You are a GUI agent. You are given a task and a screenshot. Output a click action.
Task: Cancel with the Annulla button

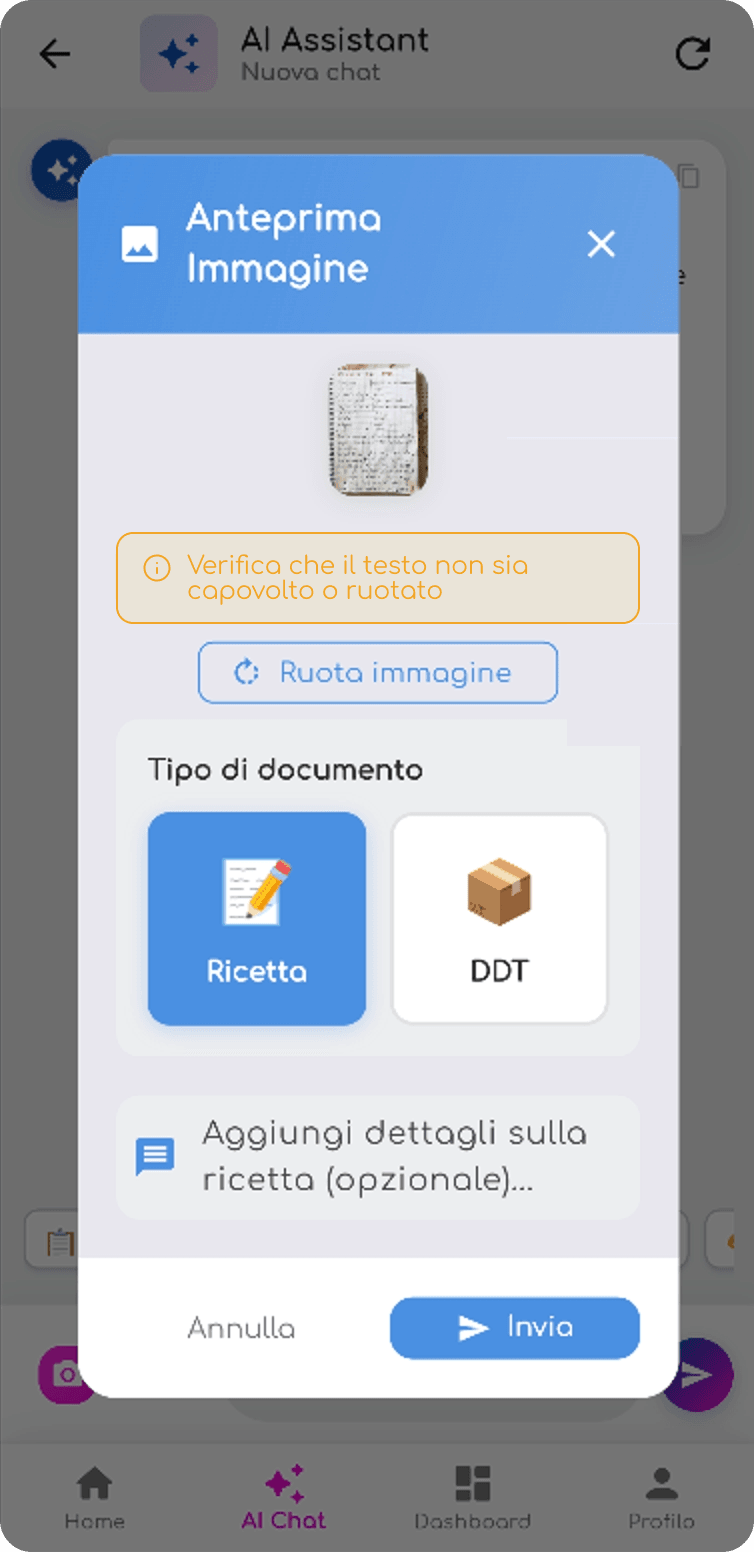tap(241, 1328)
